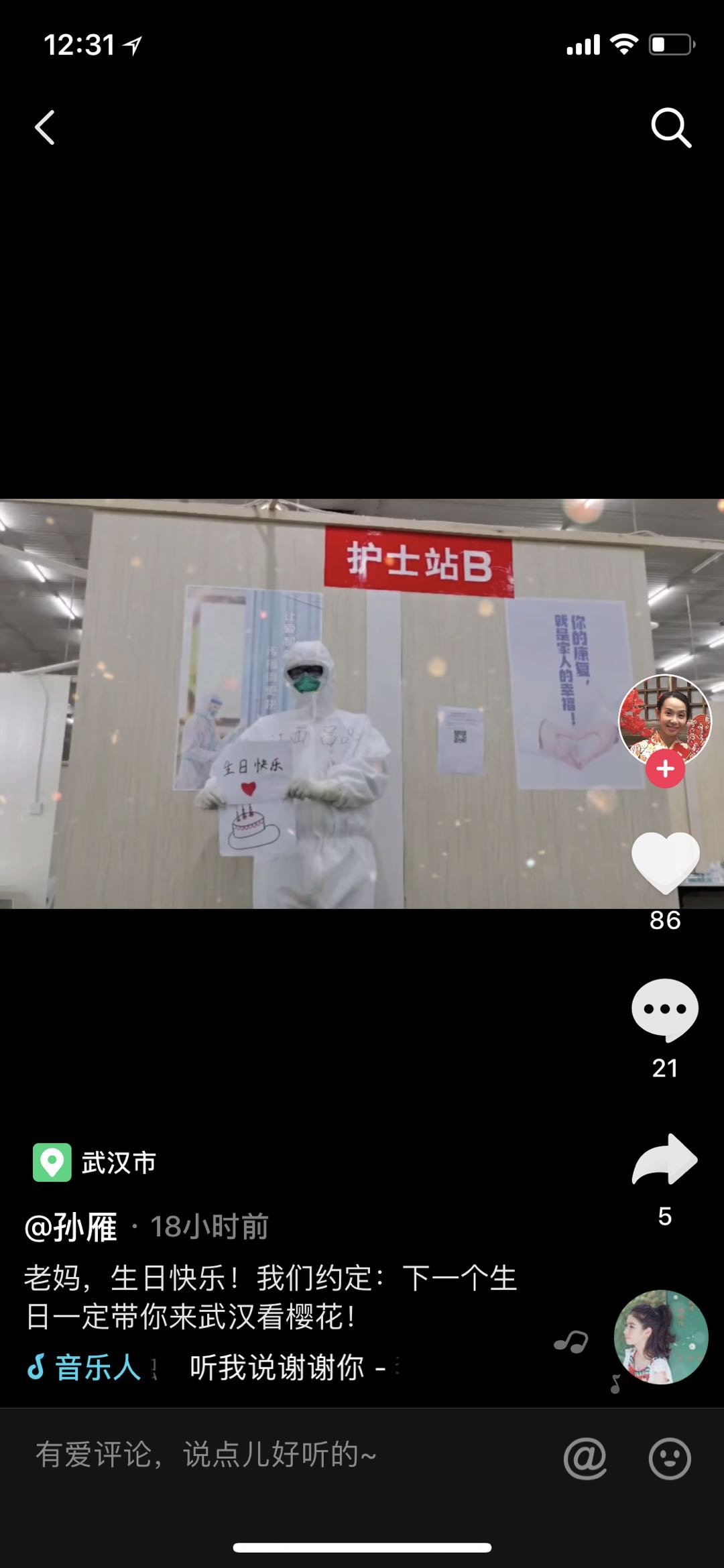Open @孙雁's profile from the username
This screenshot has height=1568, width=724.
coord(71,1227)
